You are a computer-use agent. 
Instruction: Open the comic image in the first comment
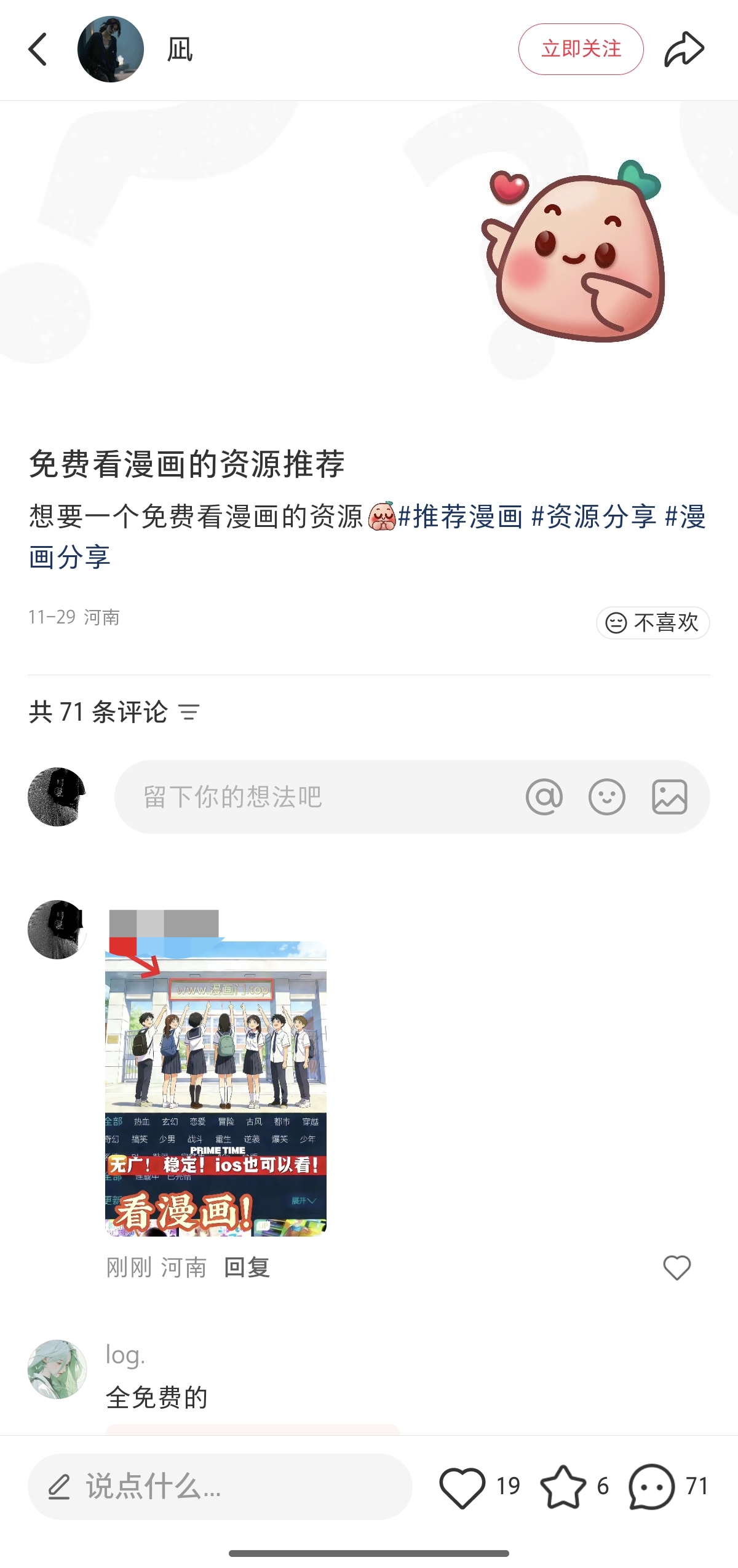click(x=216, y=1088)
